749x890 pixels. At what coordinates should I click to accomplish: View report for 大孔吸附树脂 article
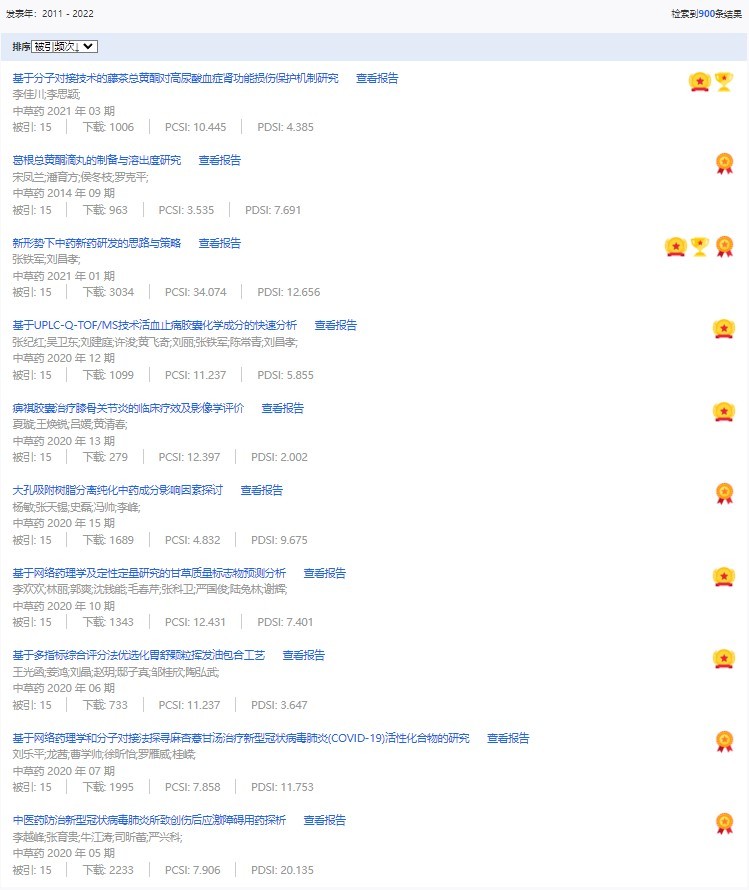tap(262, 490)
